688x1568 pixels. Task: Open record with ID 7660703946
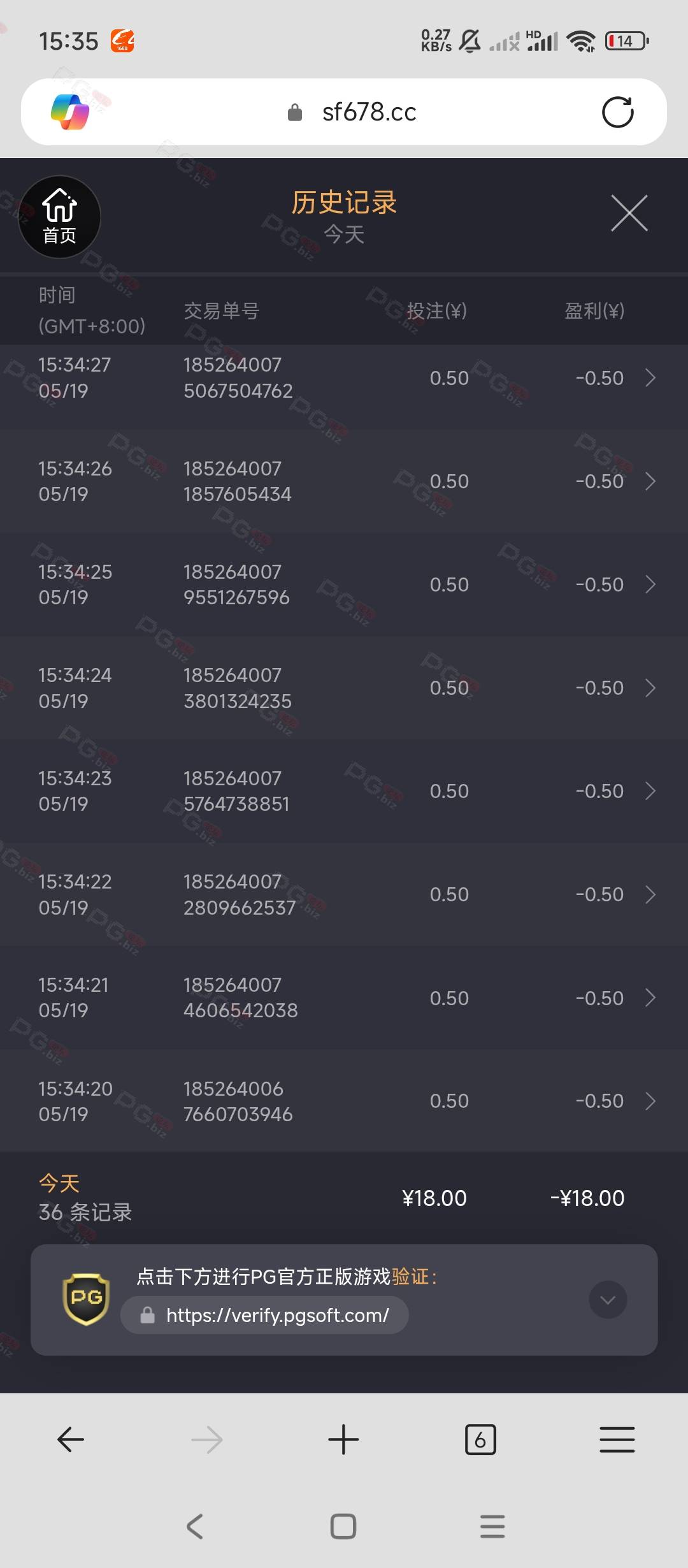coord(344,1101)
